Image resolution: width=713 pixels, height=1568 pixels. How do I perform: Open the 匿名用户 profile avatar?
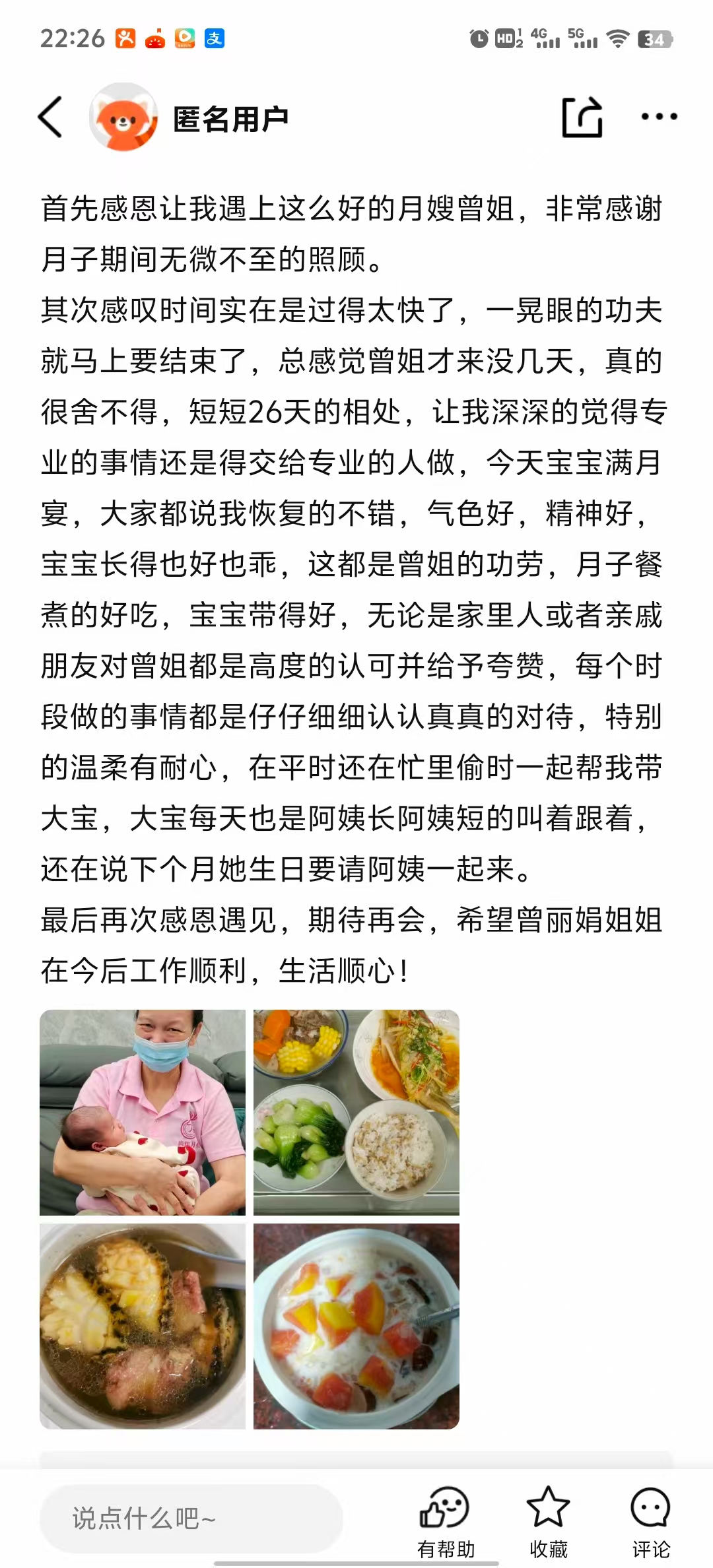pos(123,117)
